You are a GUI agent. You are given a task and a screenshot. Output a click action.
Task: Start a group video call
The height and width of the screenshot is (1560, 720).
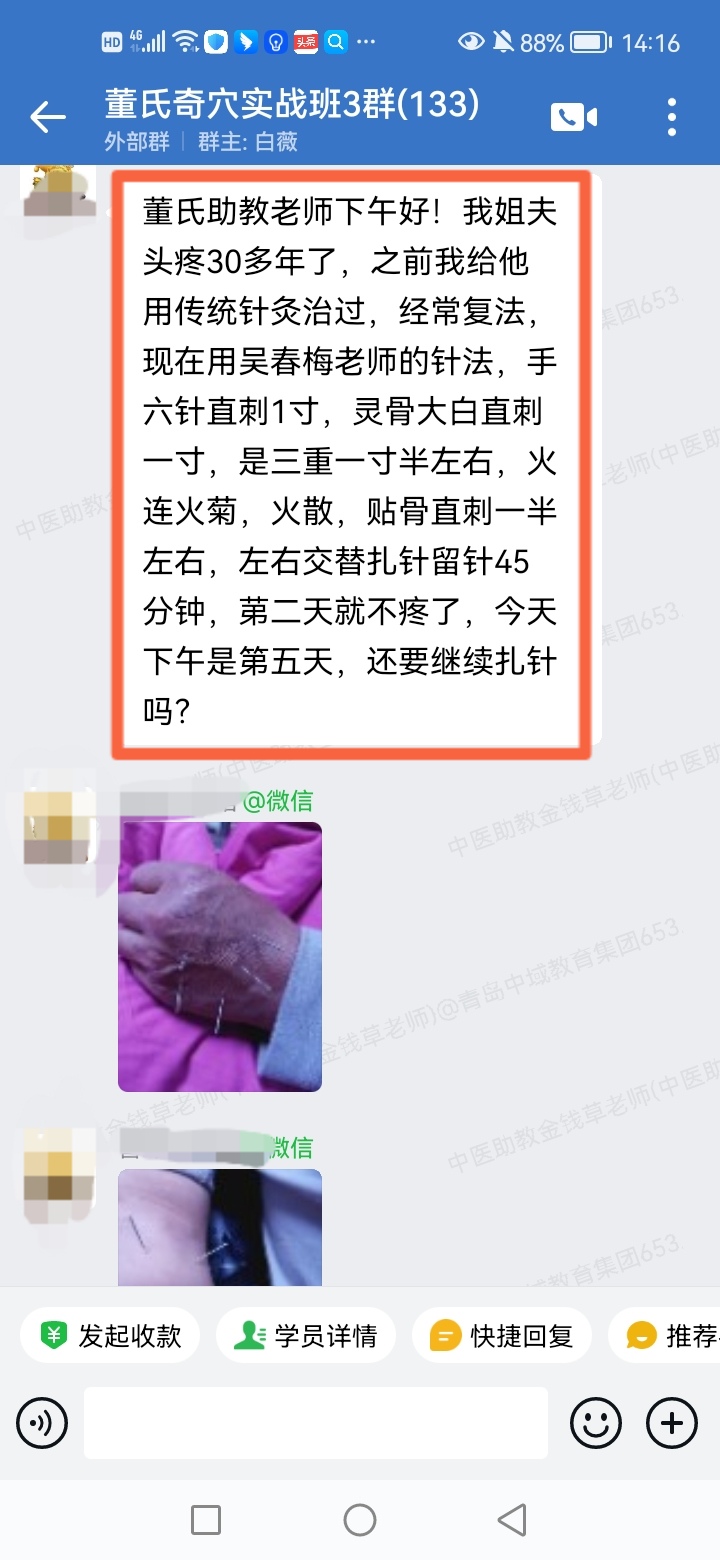[x=574, y=117]
